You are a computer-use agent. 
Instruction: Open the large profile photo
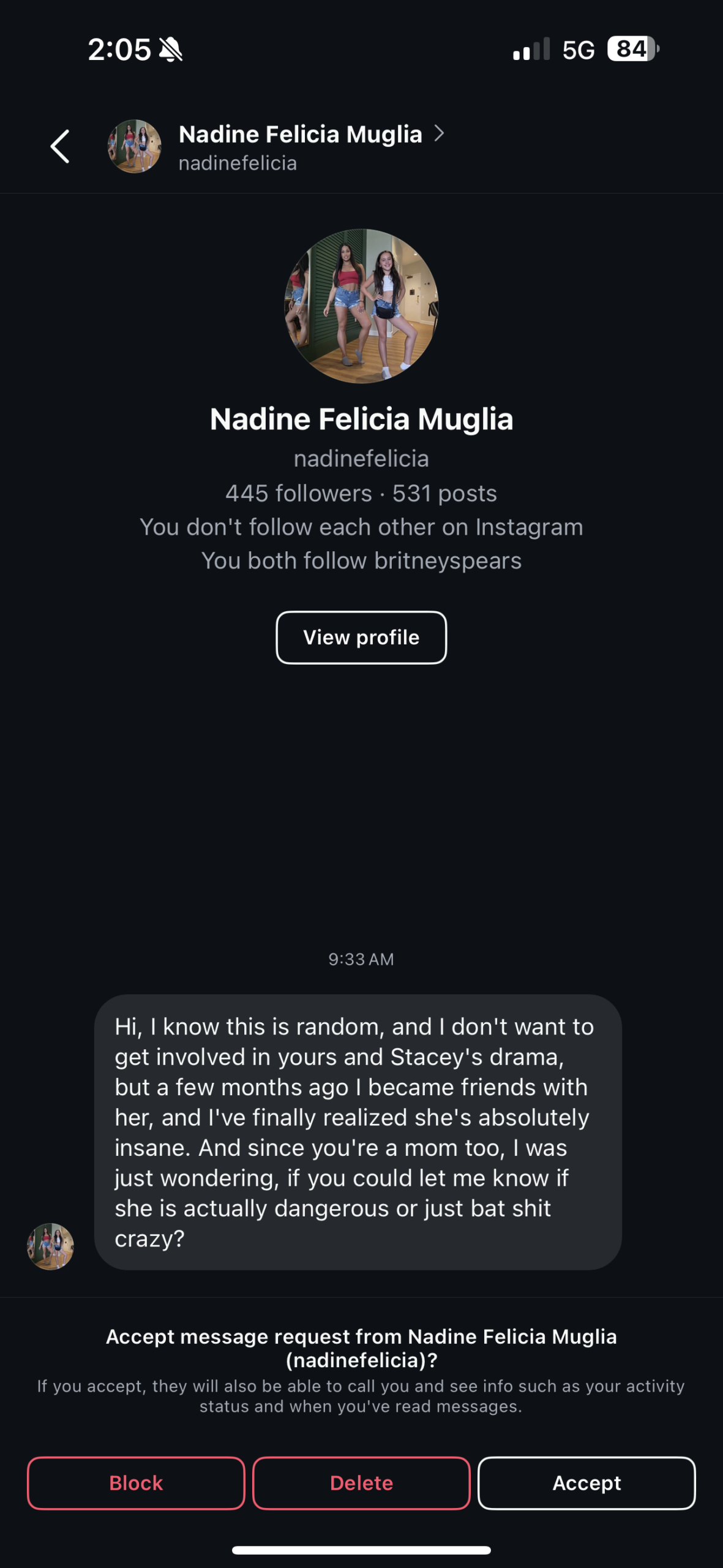(x=361, y=306)
